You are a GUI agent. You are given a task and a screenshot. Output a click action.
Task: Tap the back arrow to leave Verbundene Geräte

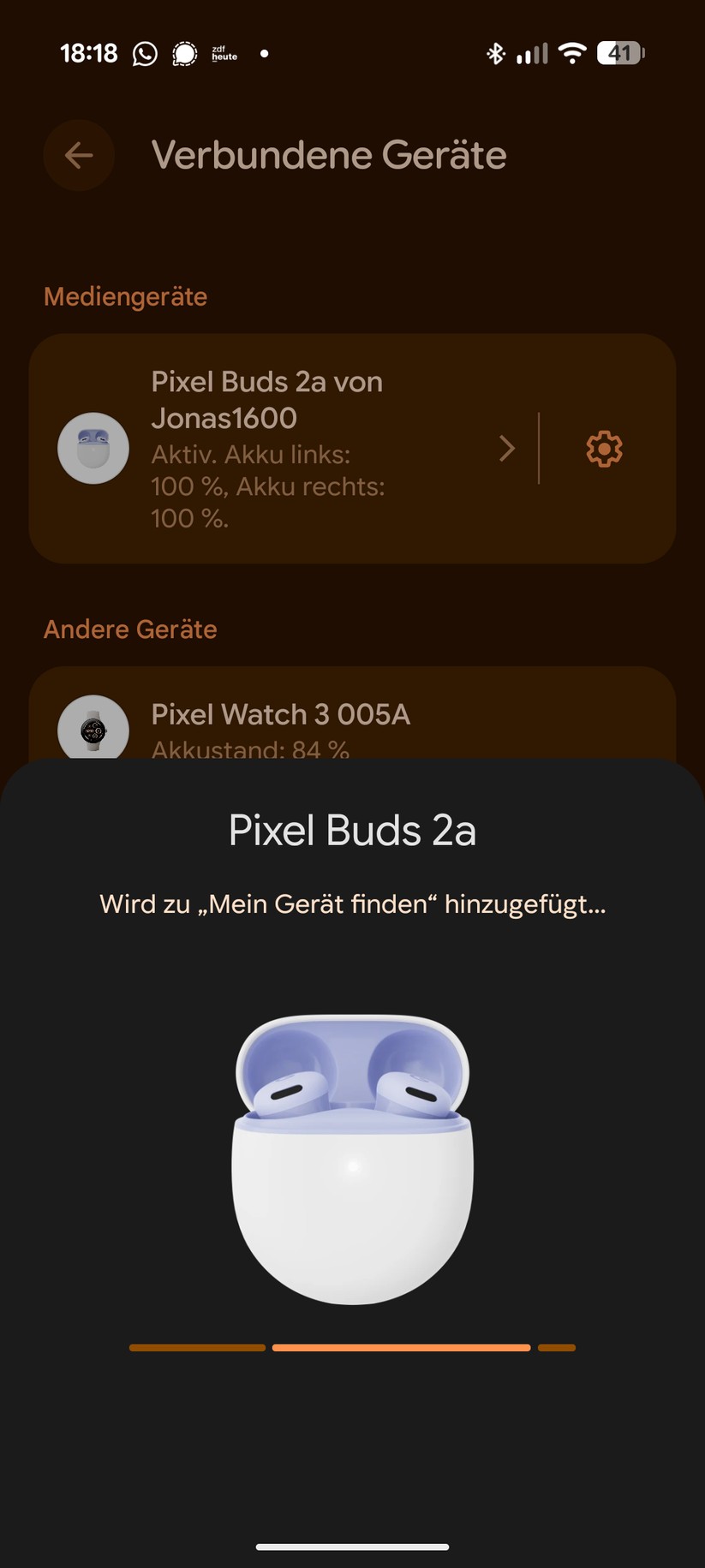79,156
